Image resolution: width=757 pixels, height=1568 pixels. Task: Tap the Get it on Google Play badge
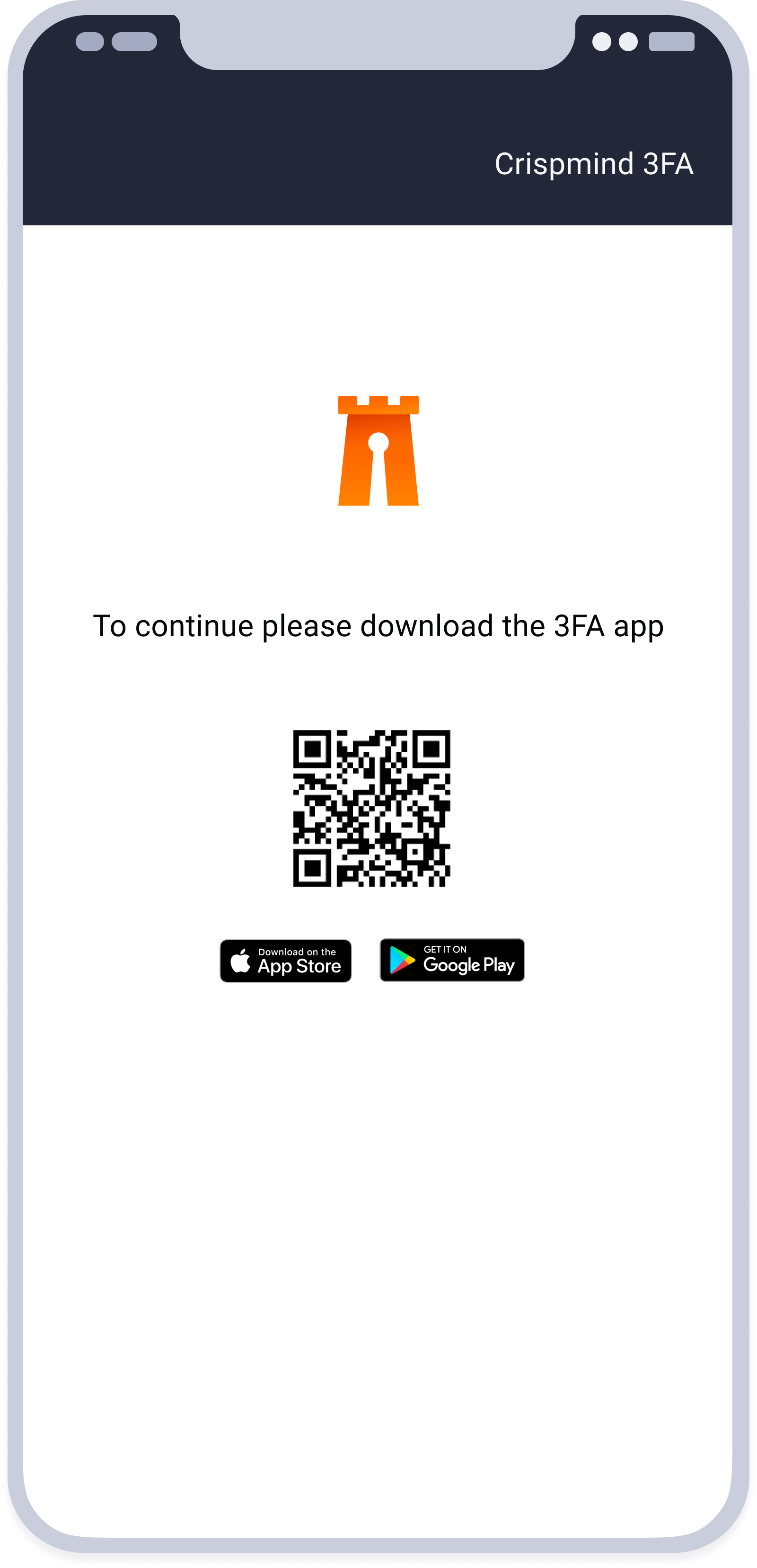click(451, 960)
